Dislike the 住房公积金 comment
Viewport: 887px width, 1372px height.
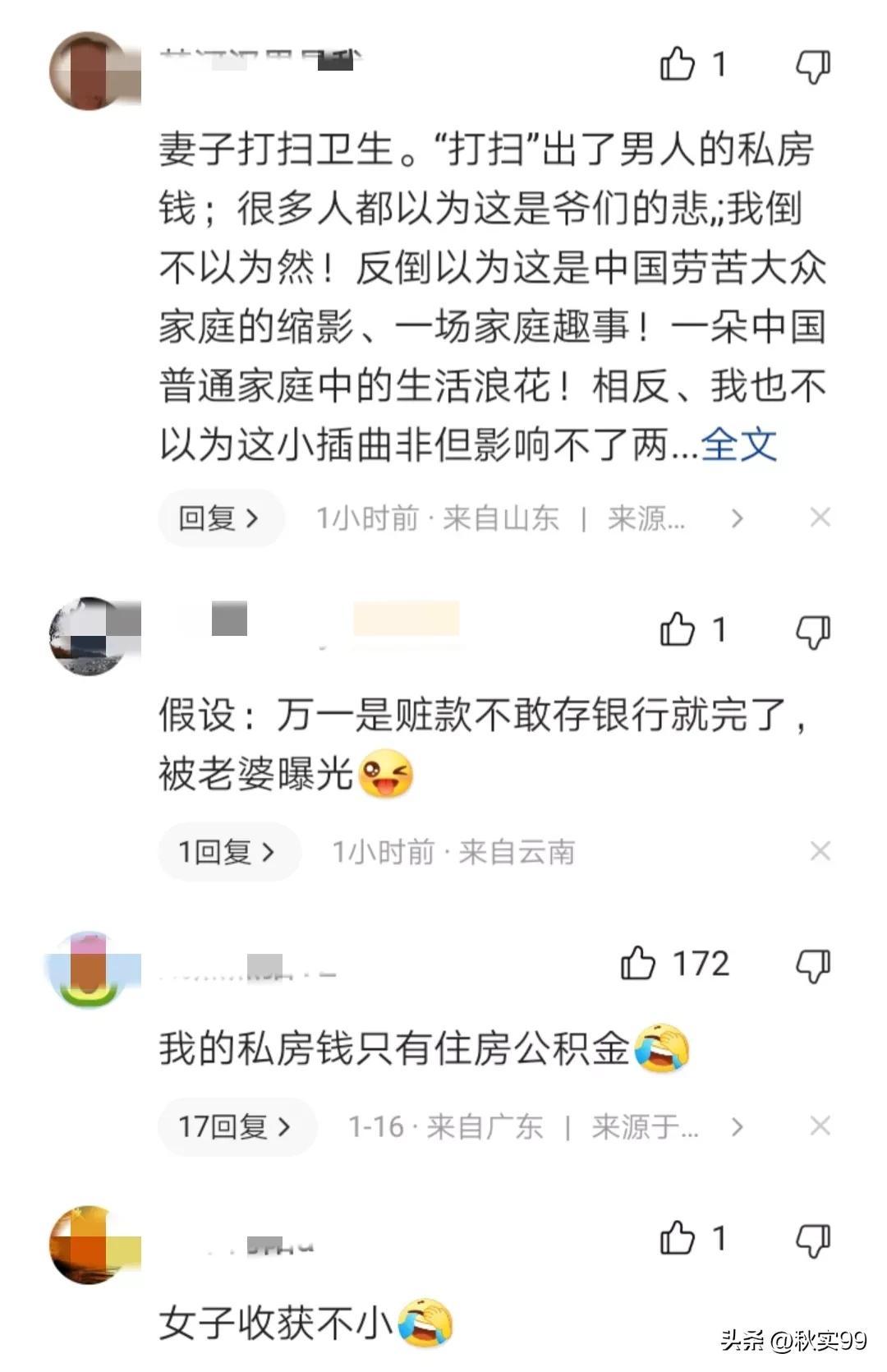click(813, 965)
